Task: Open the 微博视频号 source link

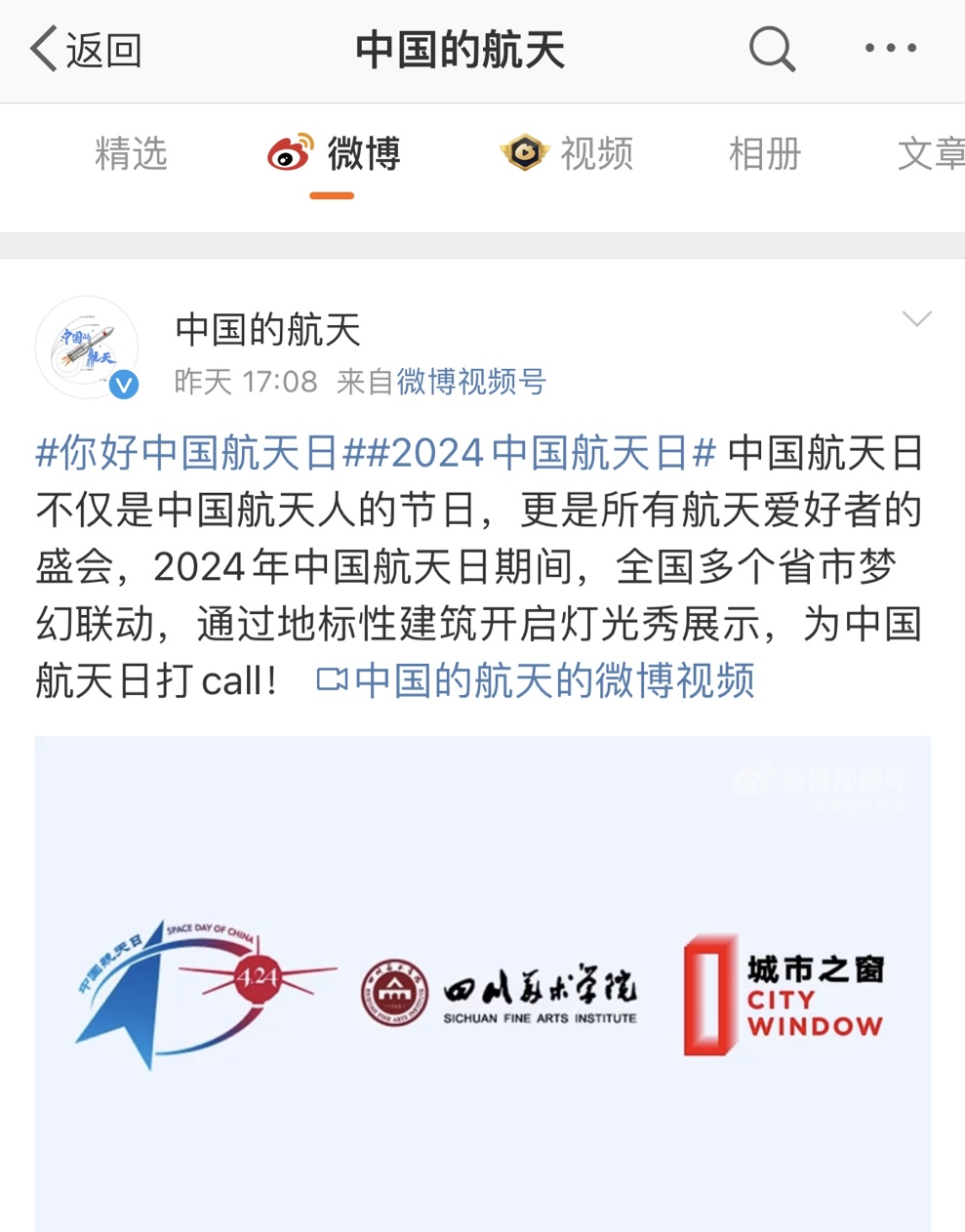Action: pos(470,382)
